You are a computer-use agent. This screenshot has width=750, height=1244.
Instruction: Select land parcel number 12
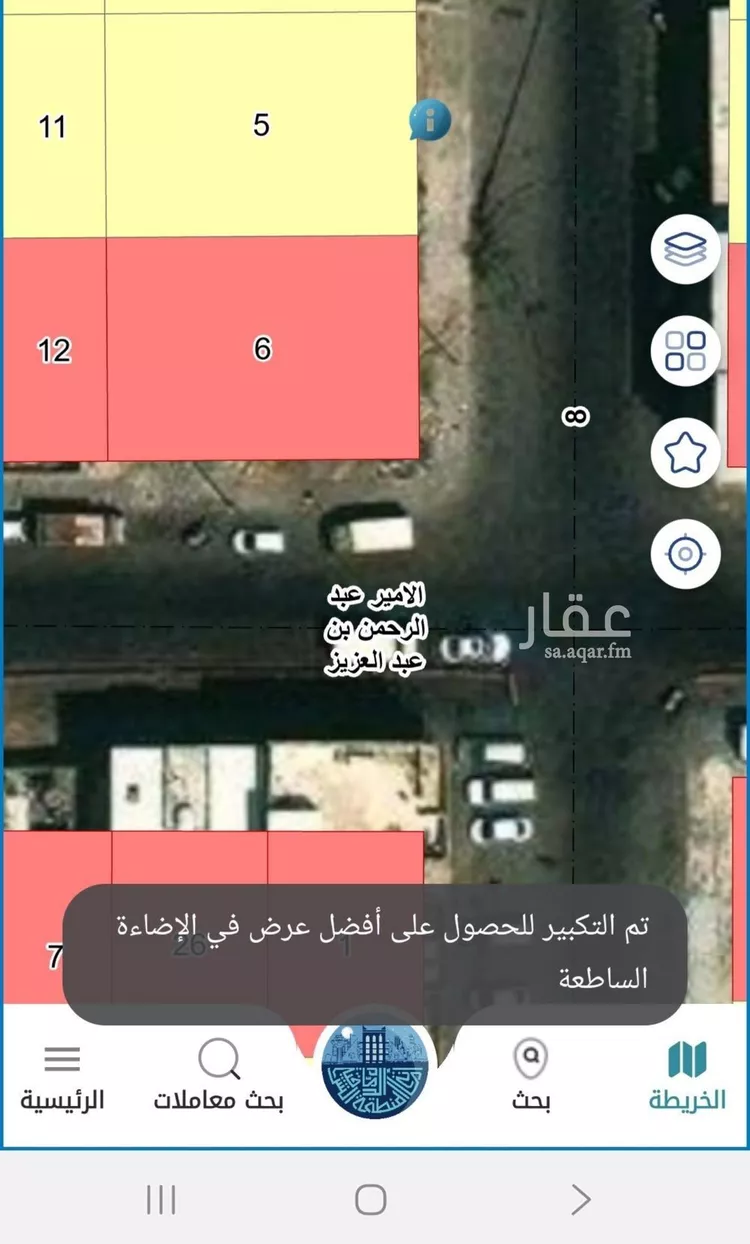(x=54, y=350)
